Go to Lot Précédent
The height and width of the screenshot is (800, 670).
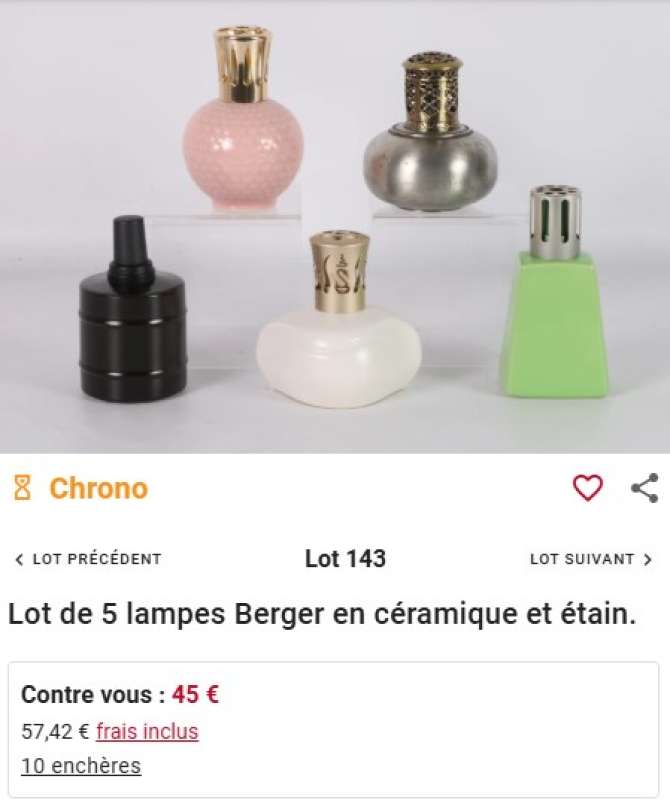tap(88, 559)
